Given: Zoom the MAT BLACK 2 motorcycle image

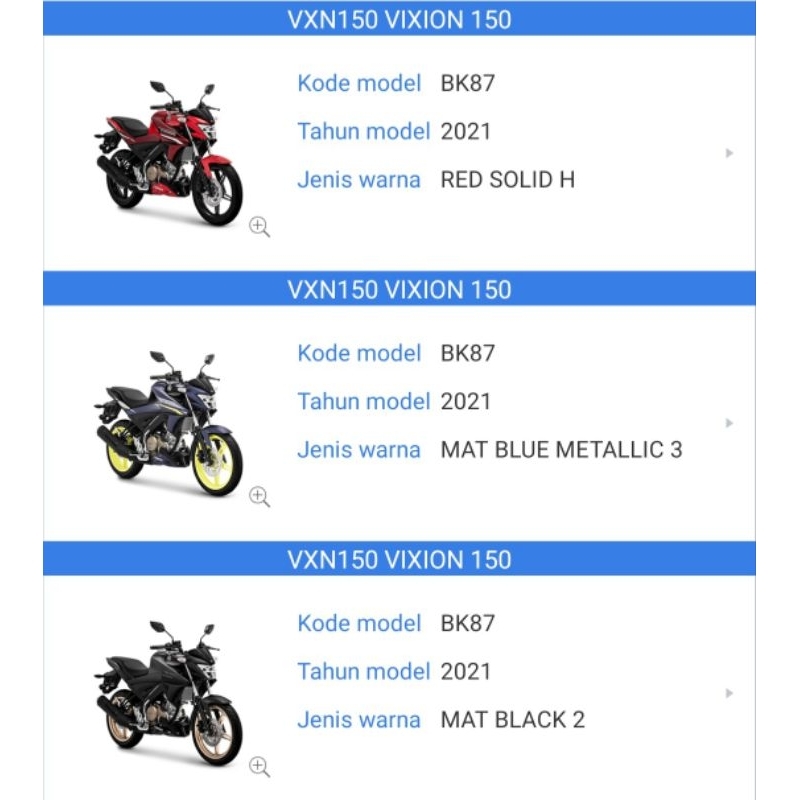Looking at the screenshot, I should click(260, 767).
